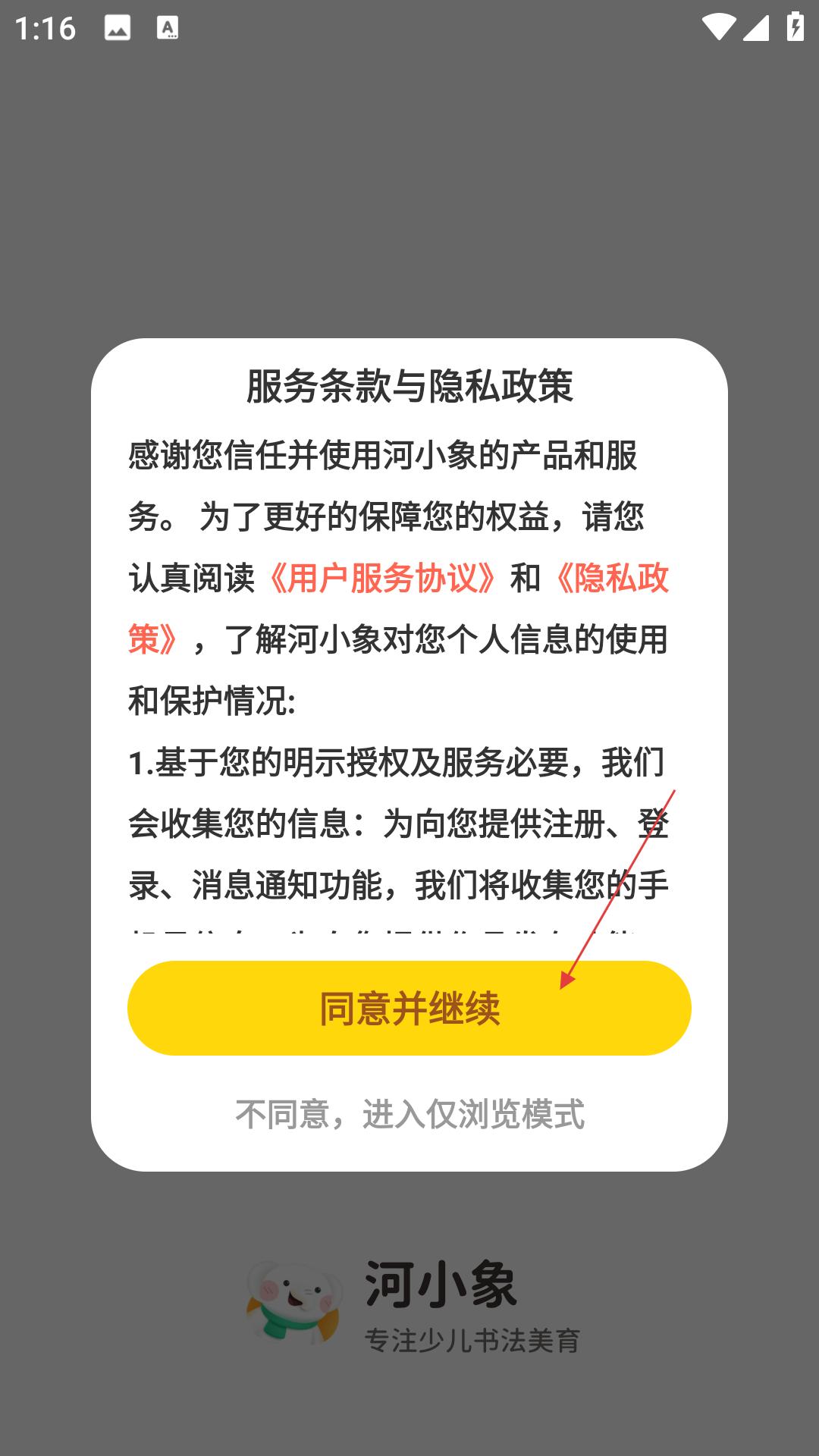Viewport: 819px width, 1456px height.
Task: Choose 不同意，进入仅浏览模式
Action: [409, 1114]
